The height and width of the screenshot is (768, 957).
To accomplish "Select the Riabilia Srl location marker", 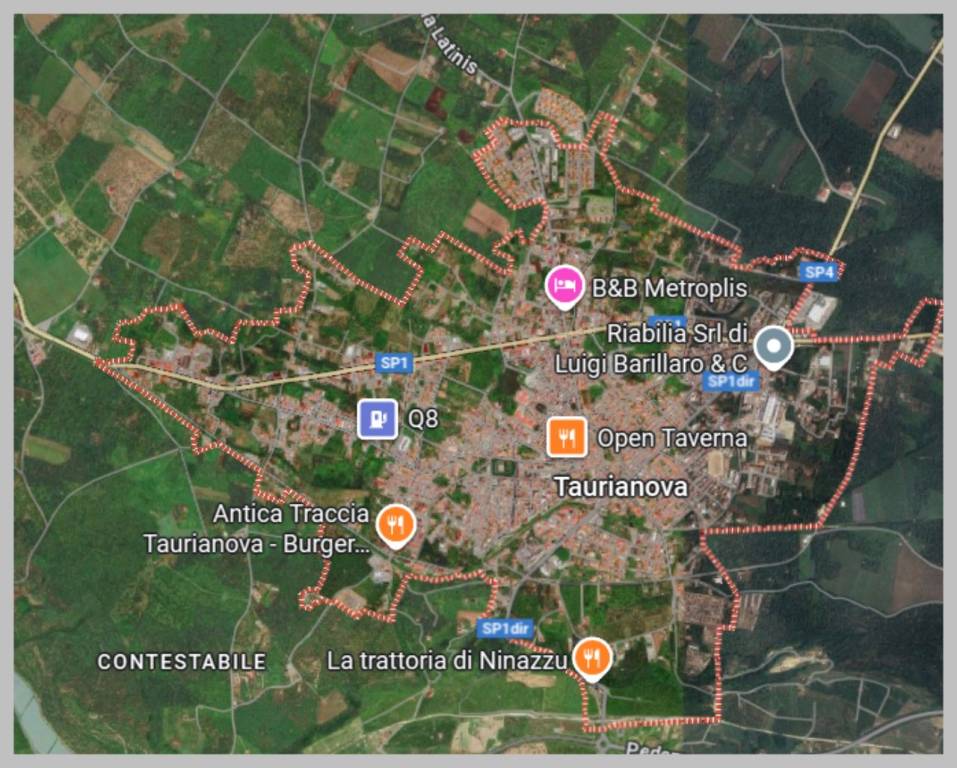I will pos(773,346).
